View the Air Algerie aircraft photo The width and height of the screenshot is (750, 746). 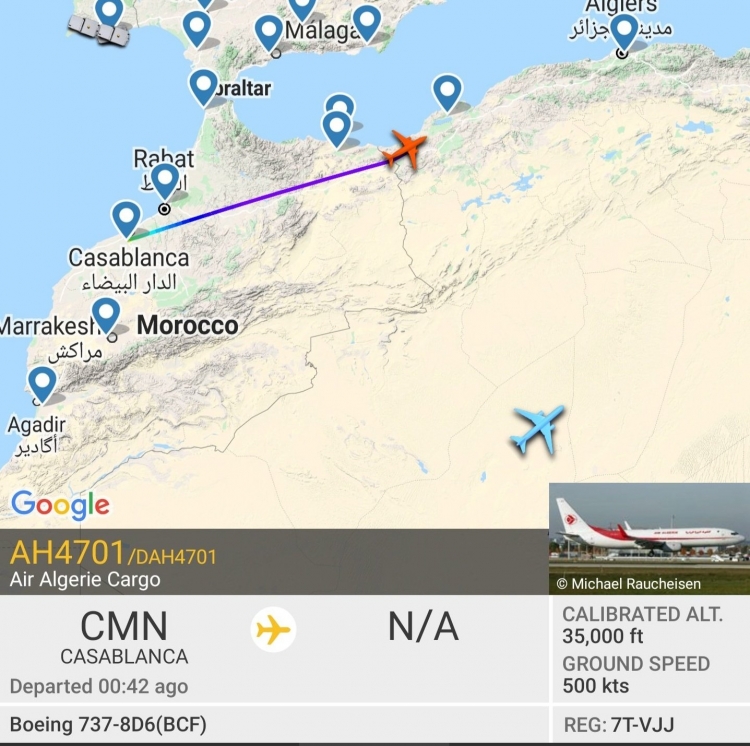pyautogui.click(x=649, y=537)
